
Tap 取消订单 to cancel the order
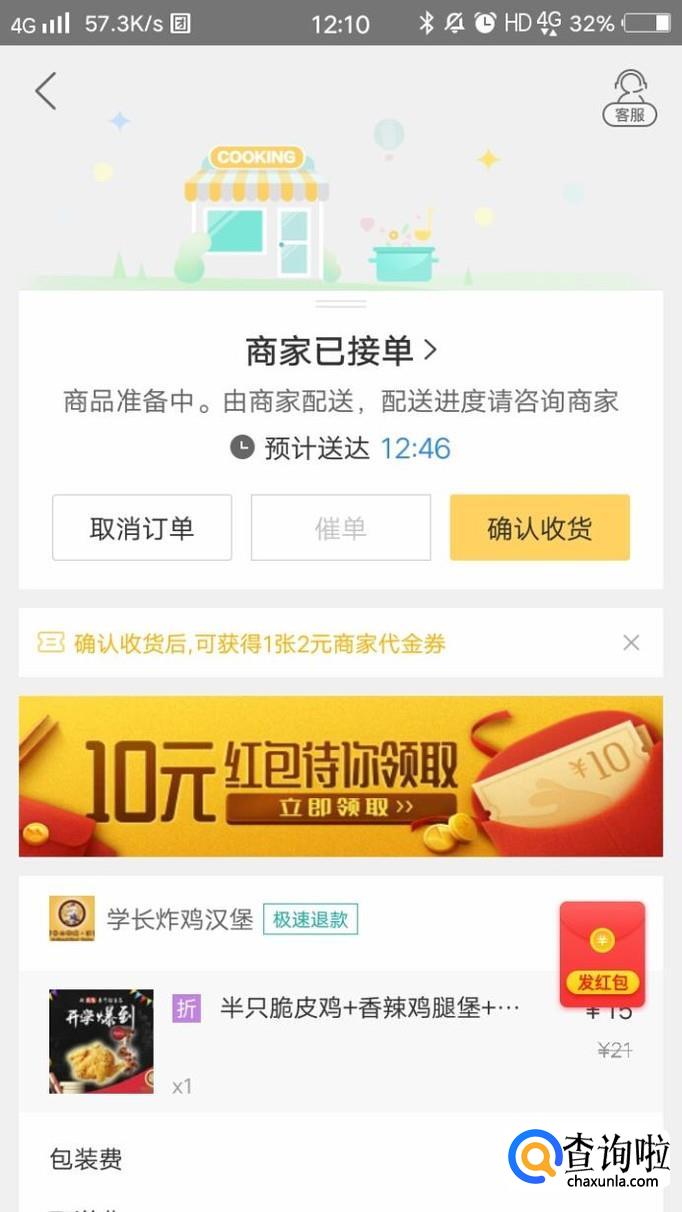[x=142, y=528]
